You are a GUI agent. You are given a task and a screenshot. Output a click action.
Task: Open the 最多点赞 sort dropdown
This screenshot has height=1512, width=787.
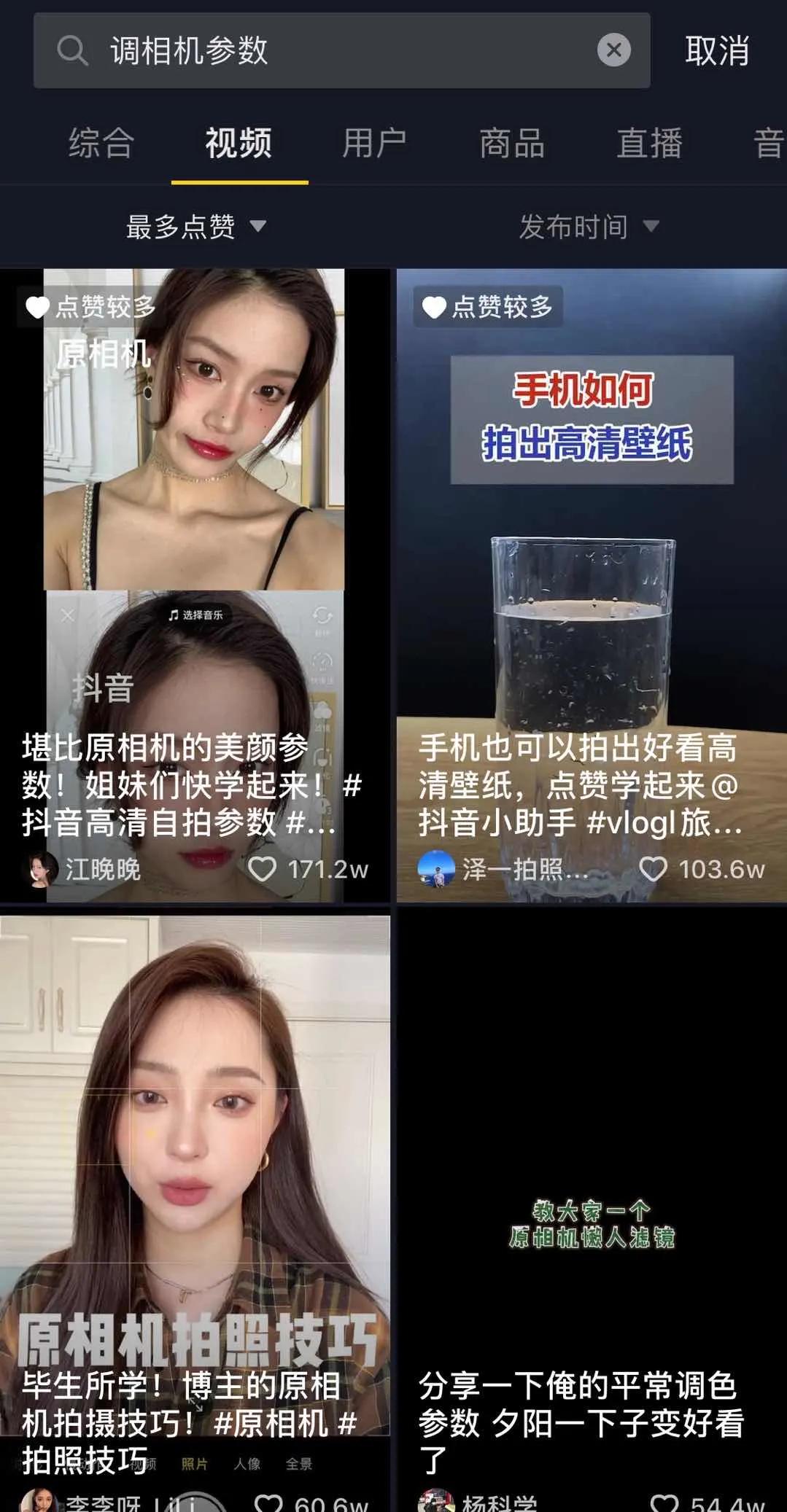[192, 227]
